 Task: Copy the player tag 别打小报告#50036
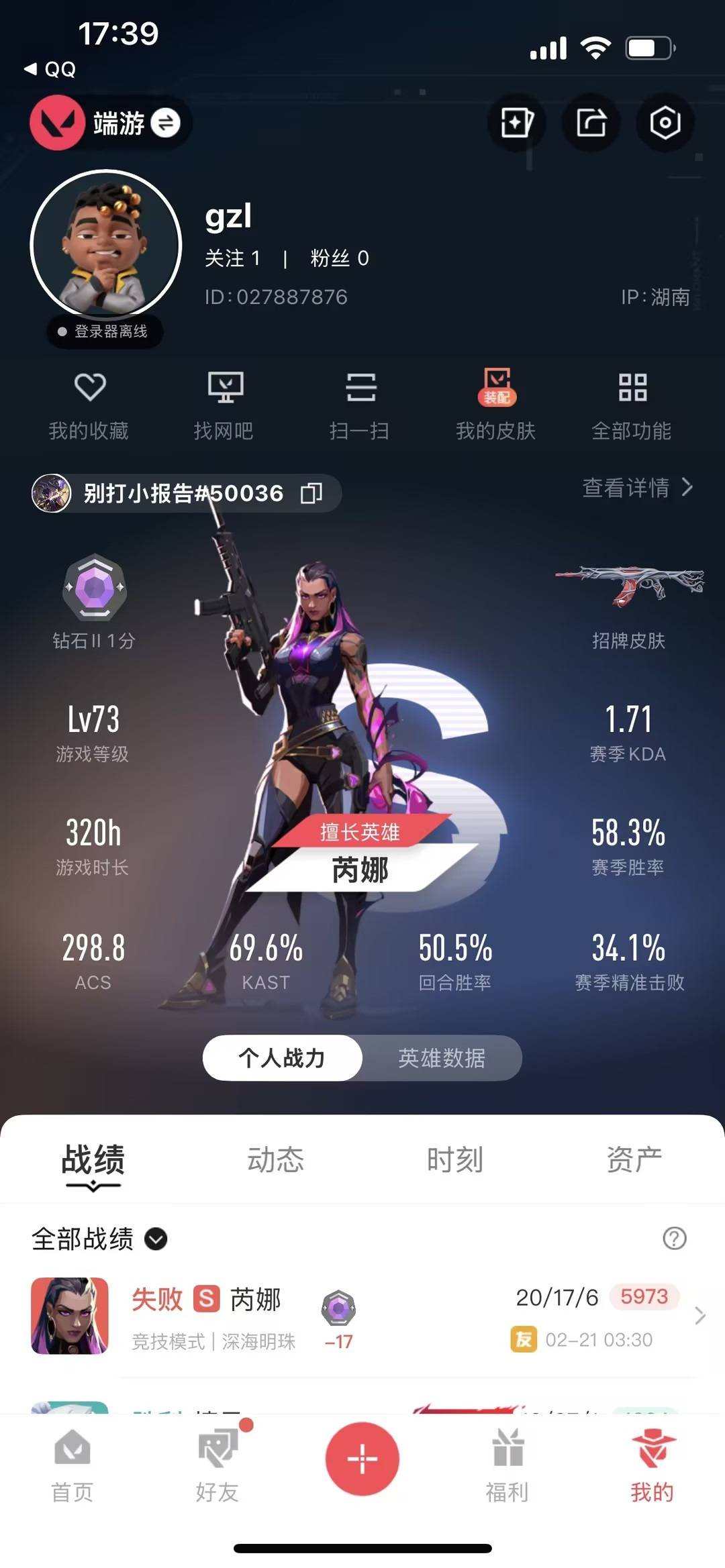(x=311, y=492)
